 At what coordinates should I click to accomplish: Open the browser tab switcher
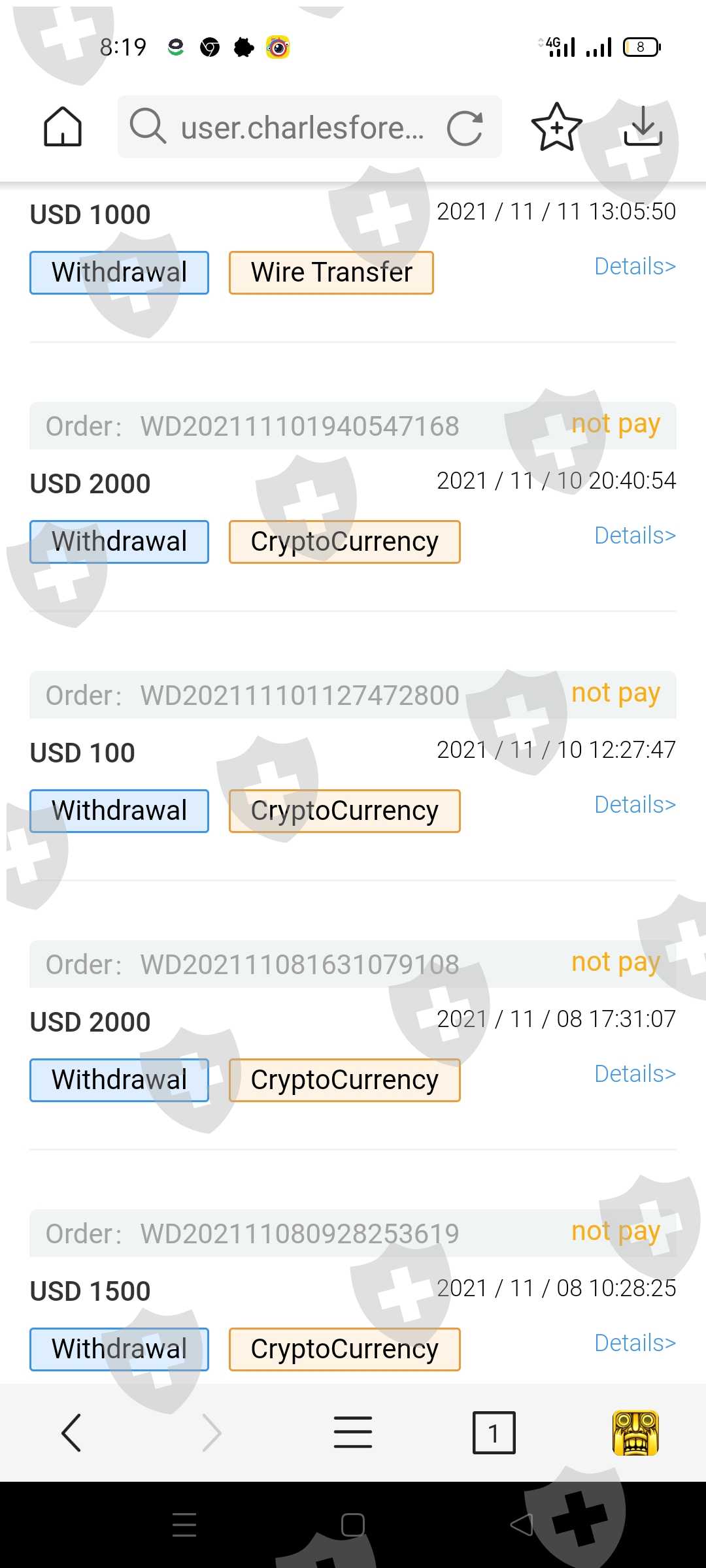[x=494, y=1433]
